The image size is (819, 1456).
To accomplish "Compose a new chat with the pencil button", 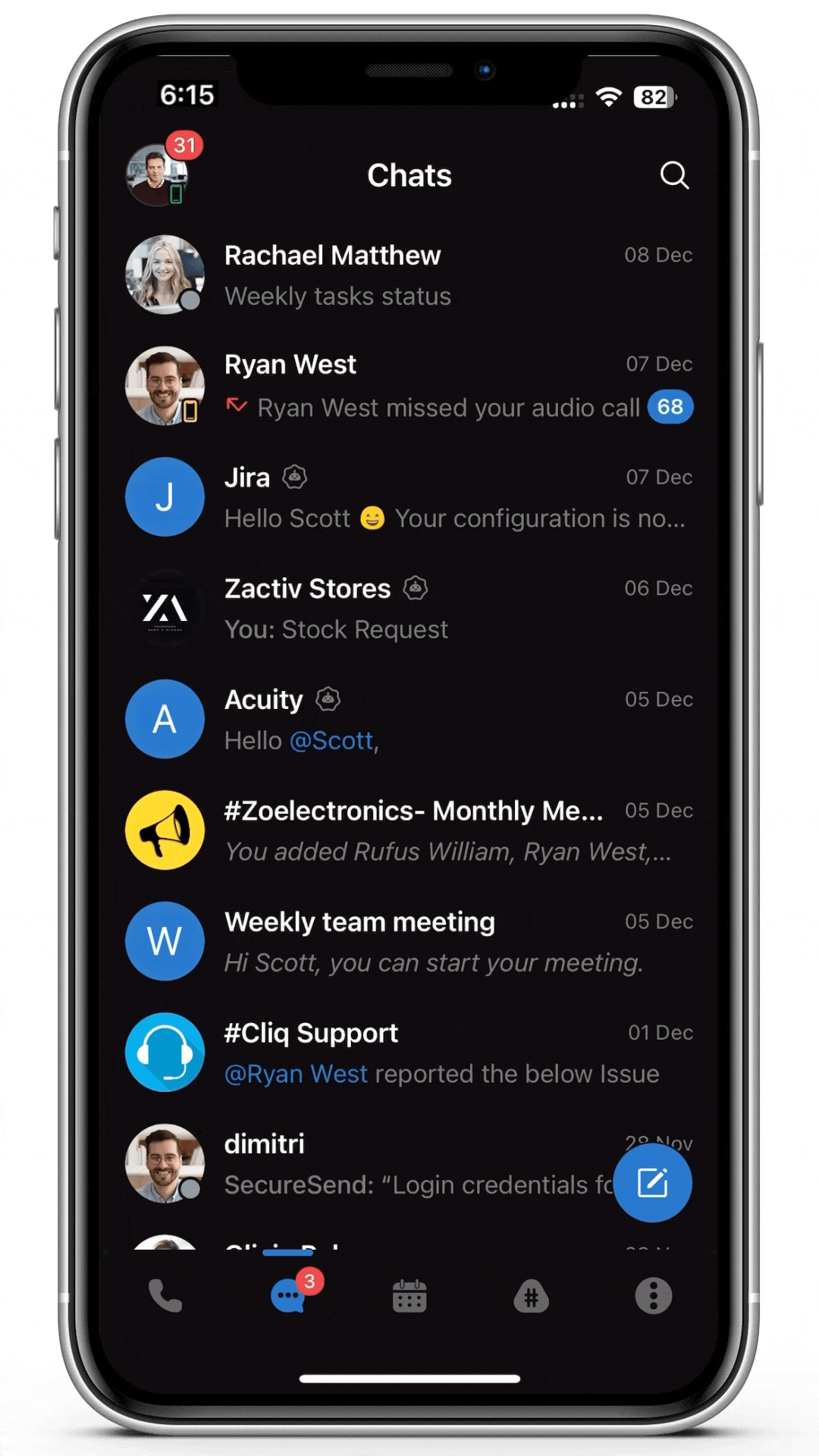I will coord(652,1183).
